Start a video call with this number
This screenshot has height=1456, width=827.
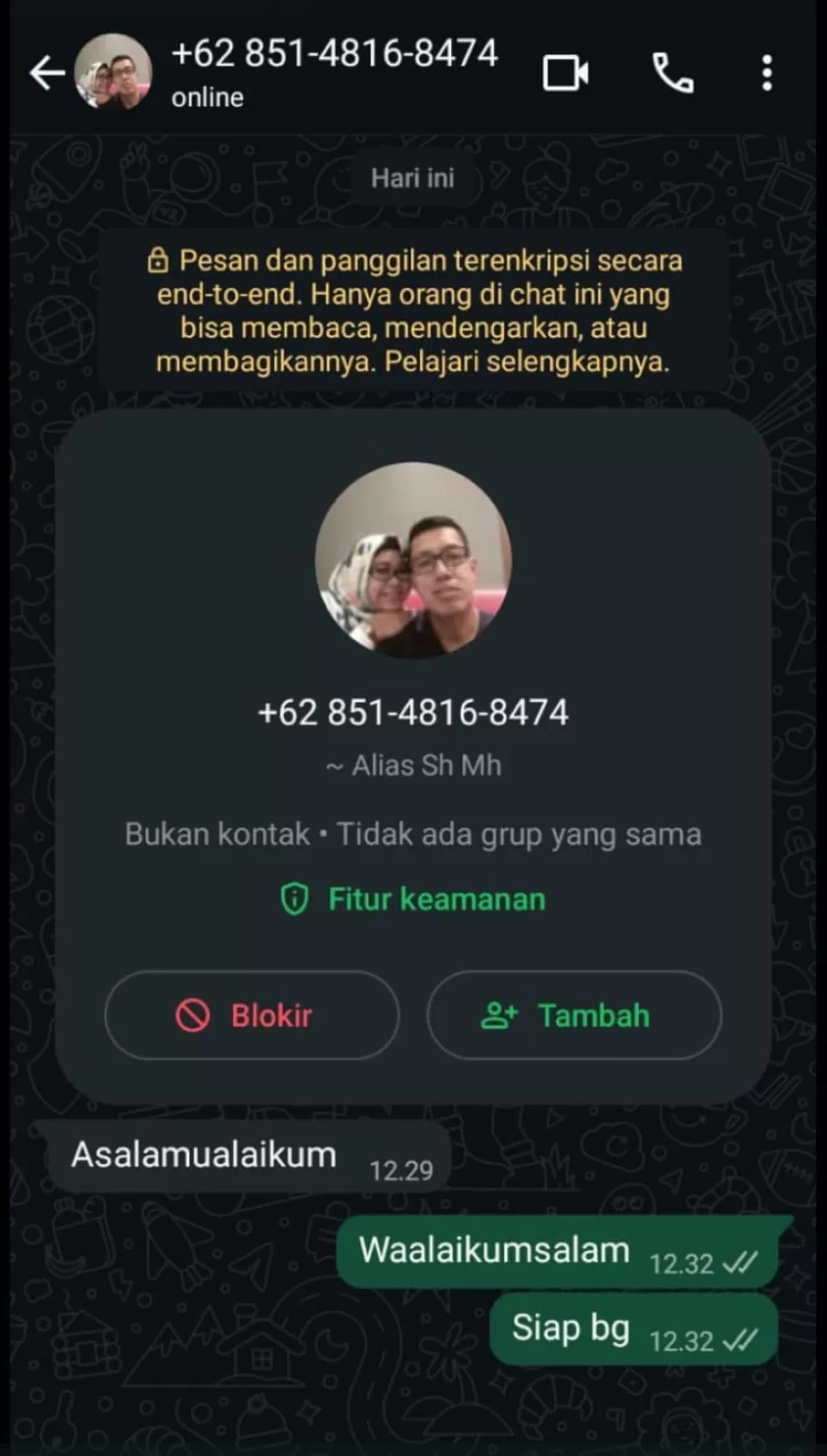click(x=565, y=74)
